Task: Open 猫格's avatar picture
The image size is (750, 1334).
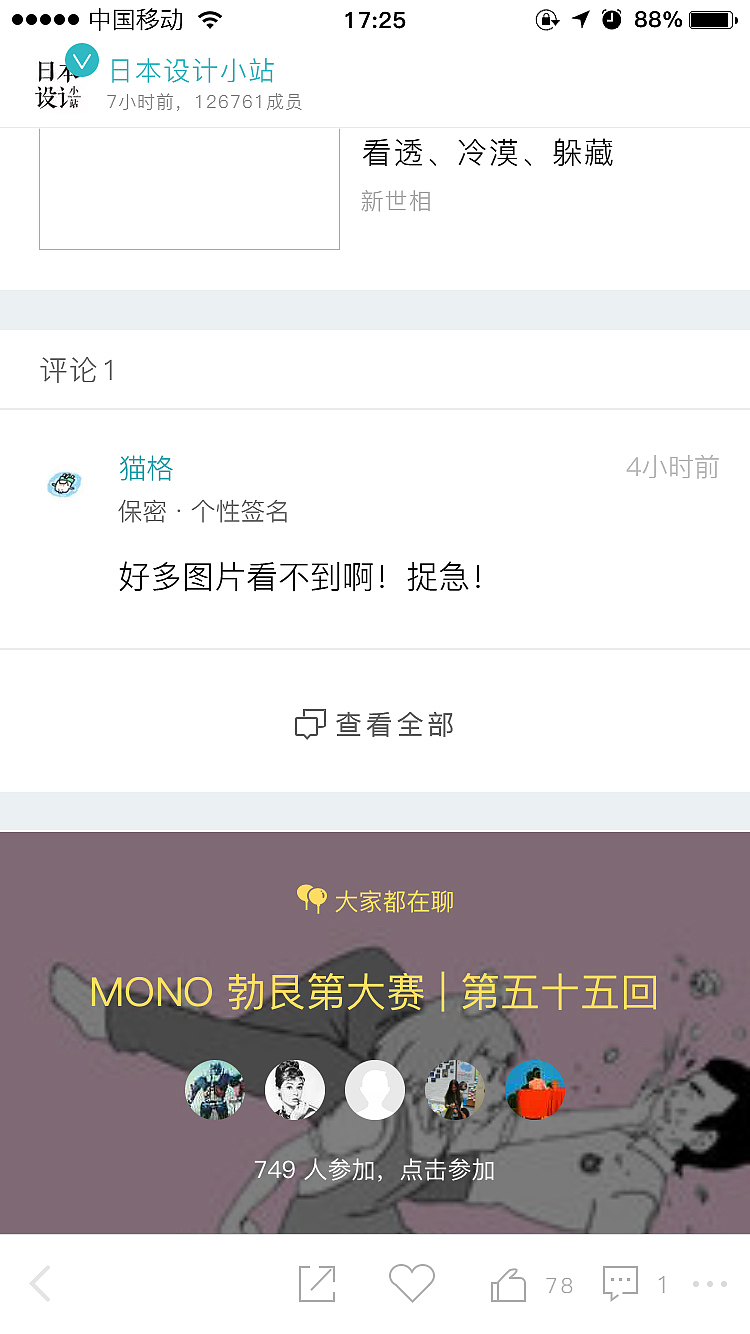Action: click(64, 485)
